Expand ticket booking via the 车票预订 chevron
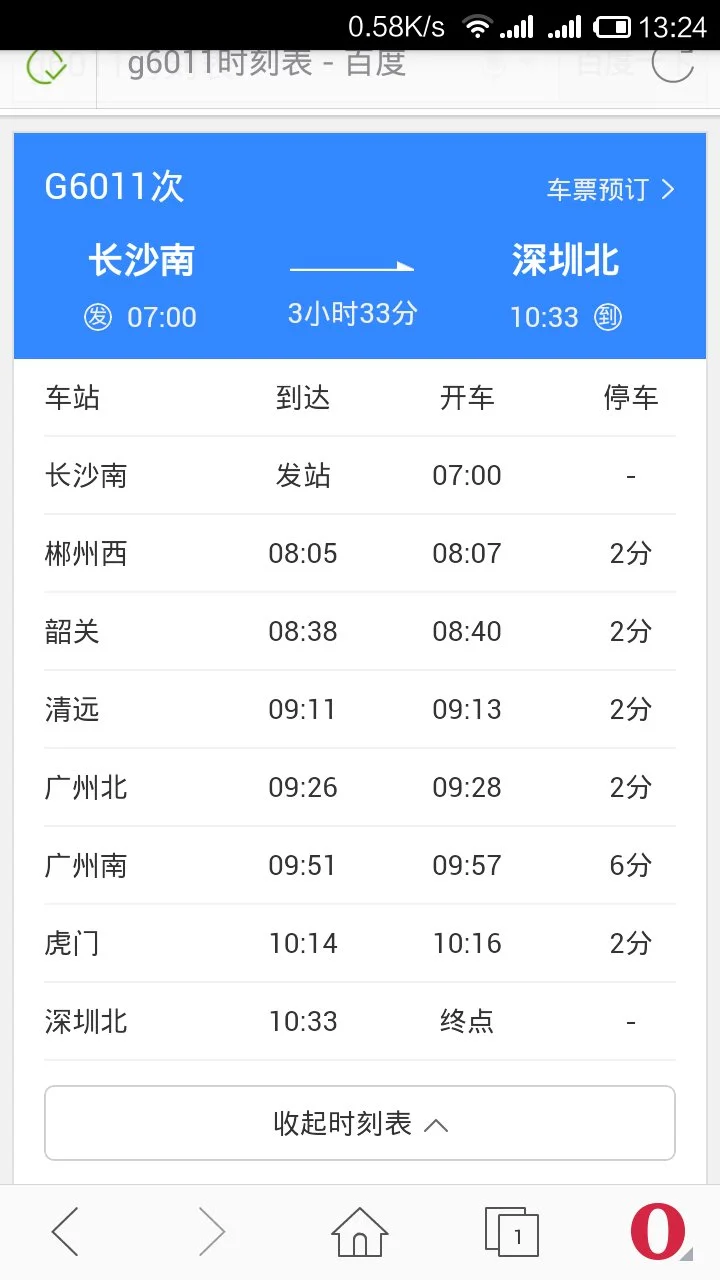720x1280 pixels. 668,188
